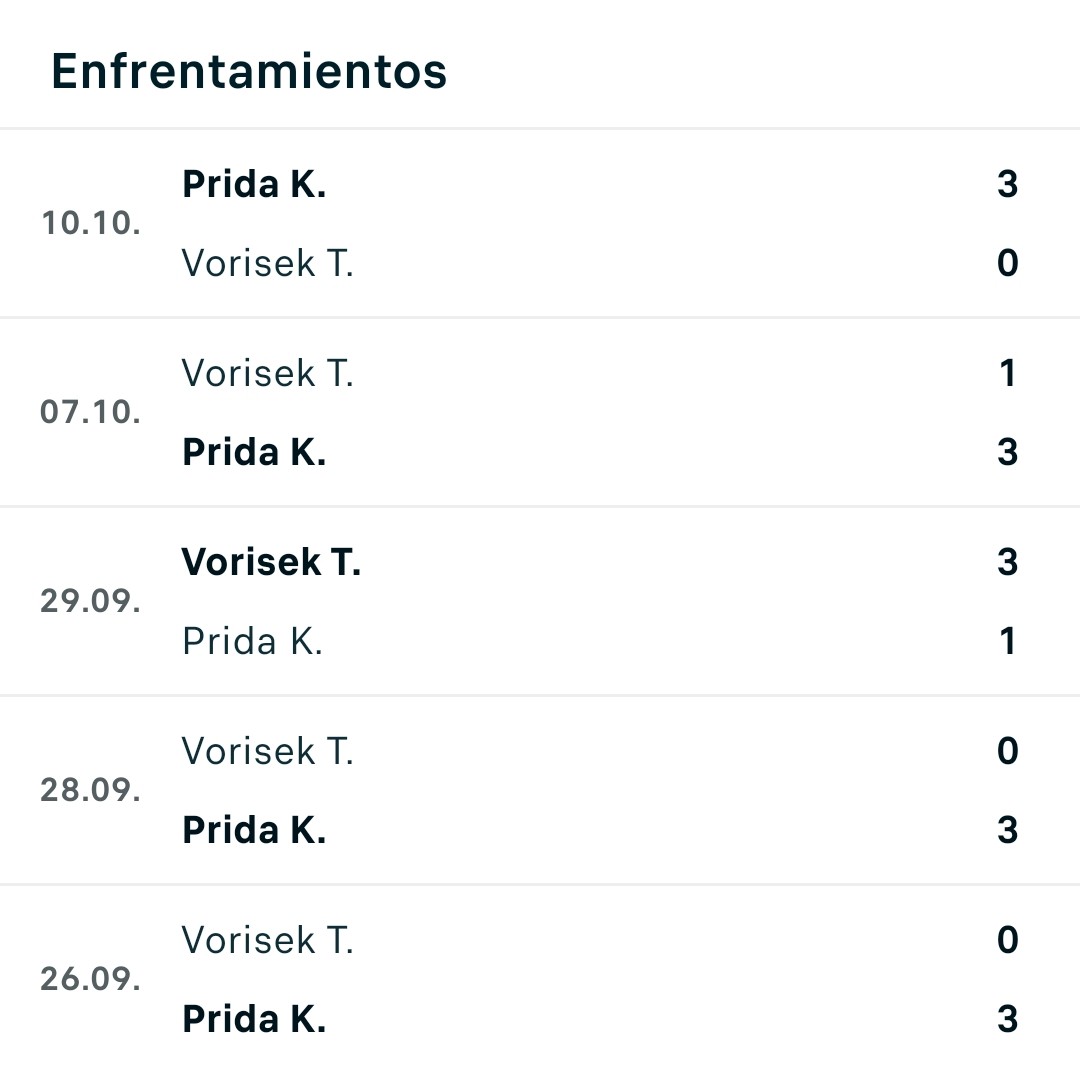Open the 26.09. match details
Viewport: 1080px width, 1070px height.
tap(540, 978)
